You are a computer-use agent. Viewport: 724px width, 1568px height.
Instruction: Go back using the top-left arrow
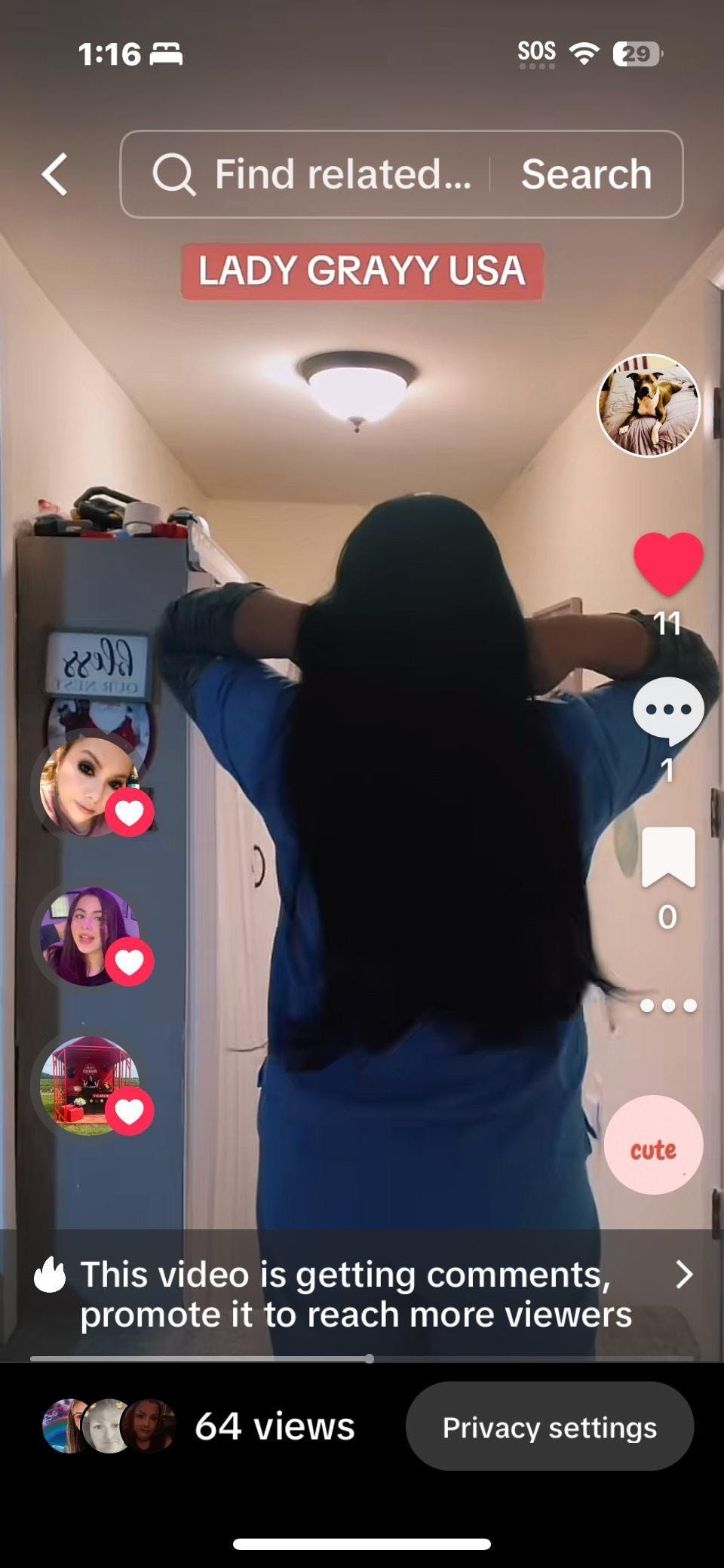[x=55, y=174]
